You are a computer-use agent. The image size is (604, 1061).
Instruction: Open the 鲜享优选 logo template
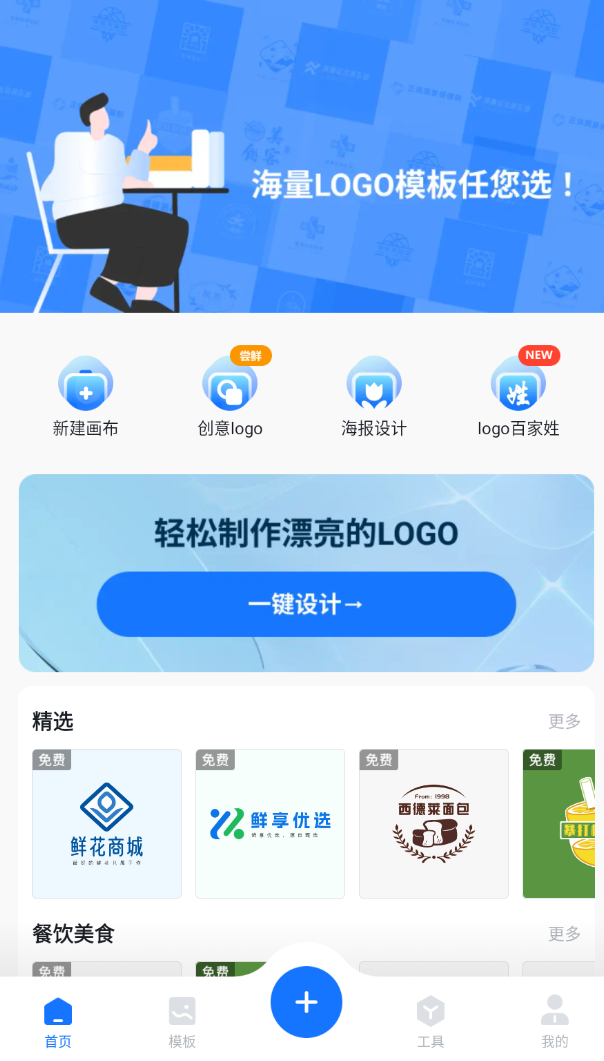click(270, 824)
